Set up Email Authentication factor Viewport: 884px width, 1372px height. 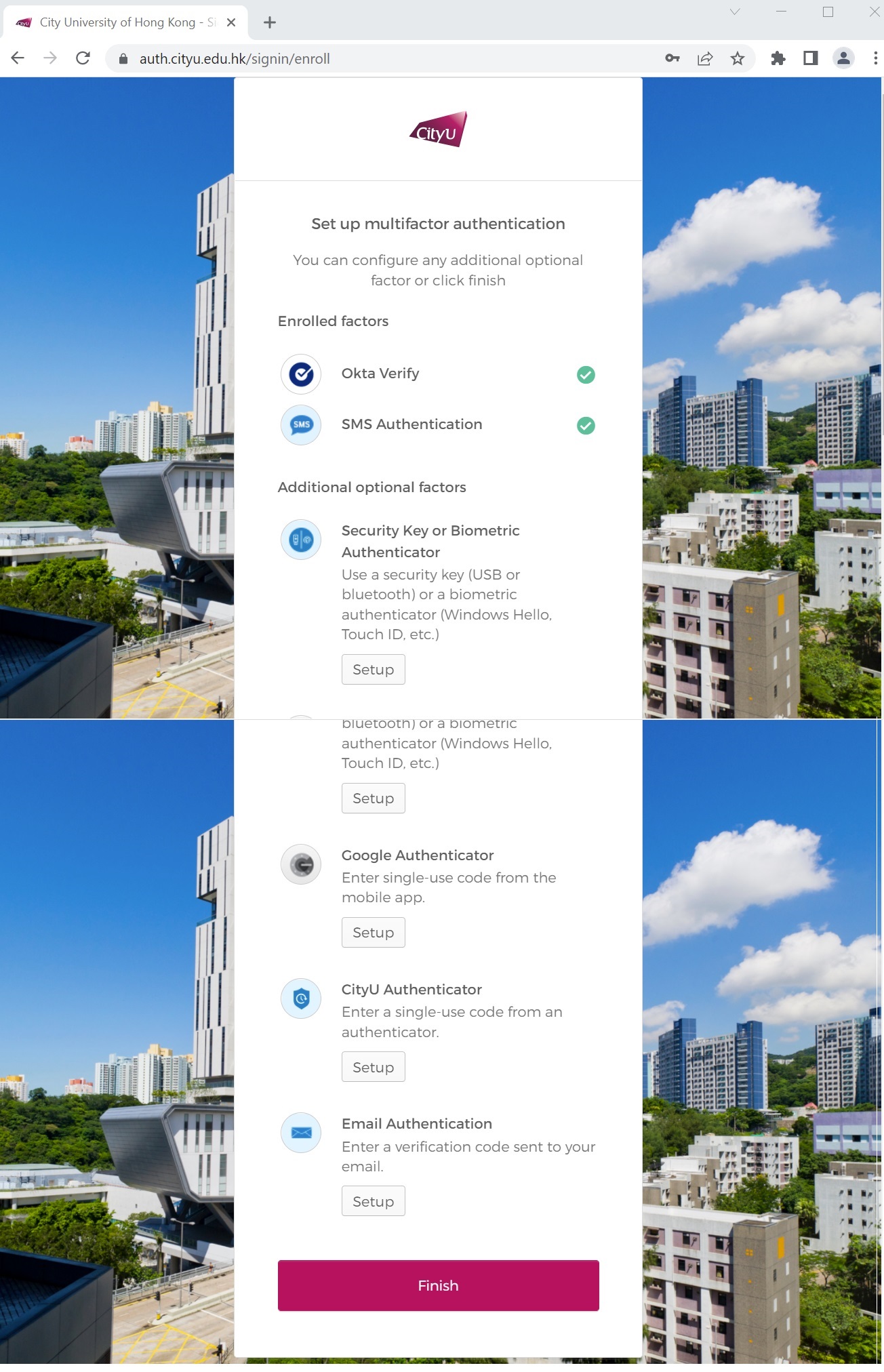[373, 1201]
